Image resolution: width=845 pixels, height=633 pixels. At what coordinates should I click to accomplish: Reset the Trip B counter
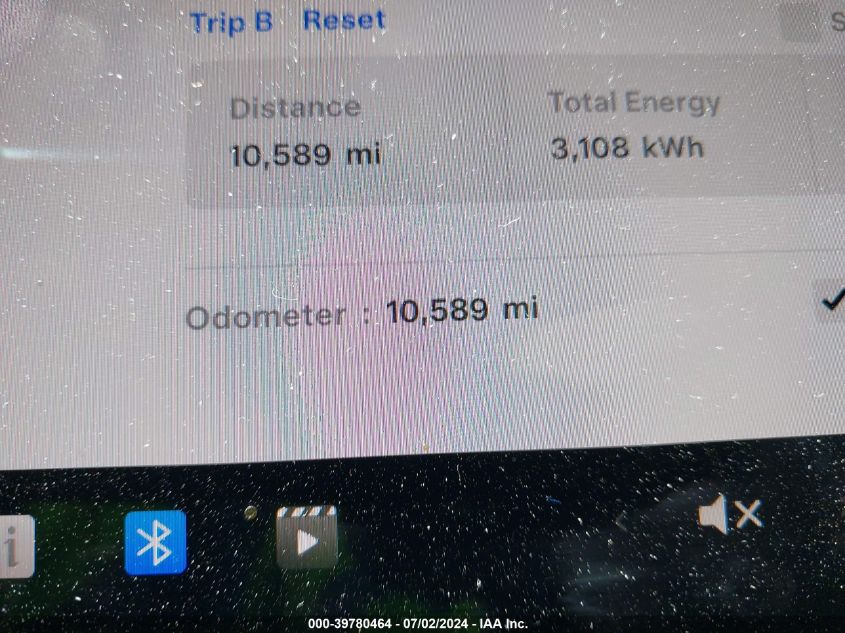pos(343,20)
